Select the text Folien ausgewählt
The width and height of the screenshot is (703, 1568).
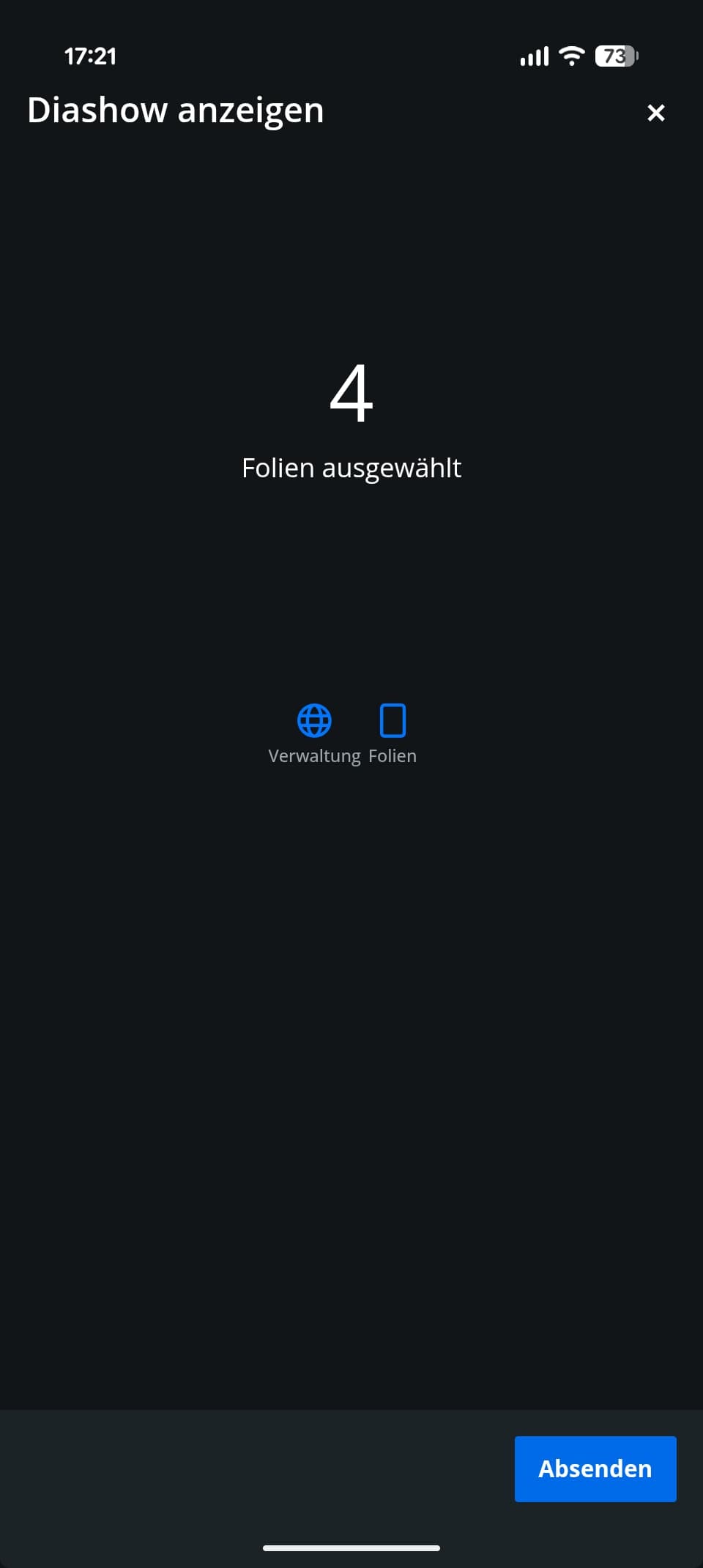(x=352, y=468)
